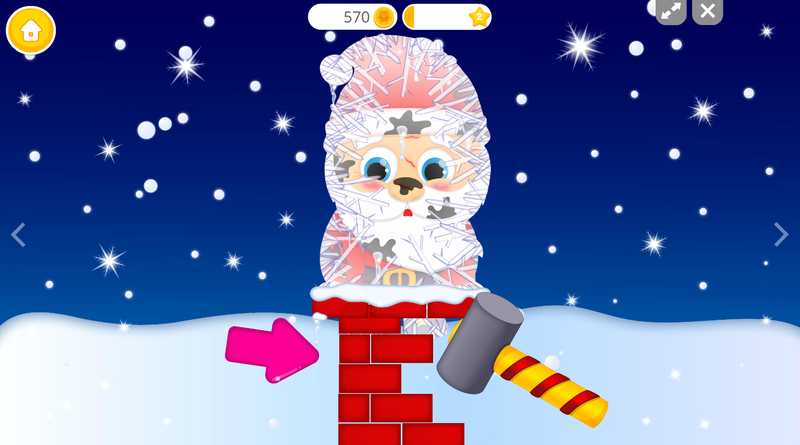Image resolution: width=800 pixels, height=445 pixels.
Task: Close the game window
Action: pyautogui.click(x=707, y=11)
